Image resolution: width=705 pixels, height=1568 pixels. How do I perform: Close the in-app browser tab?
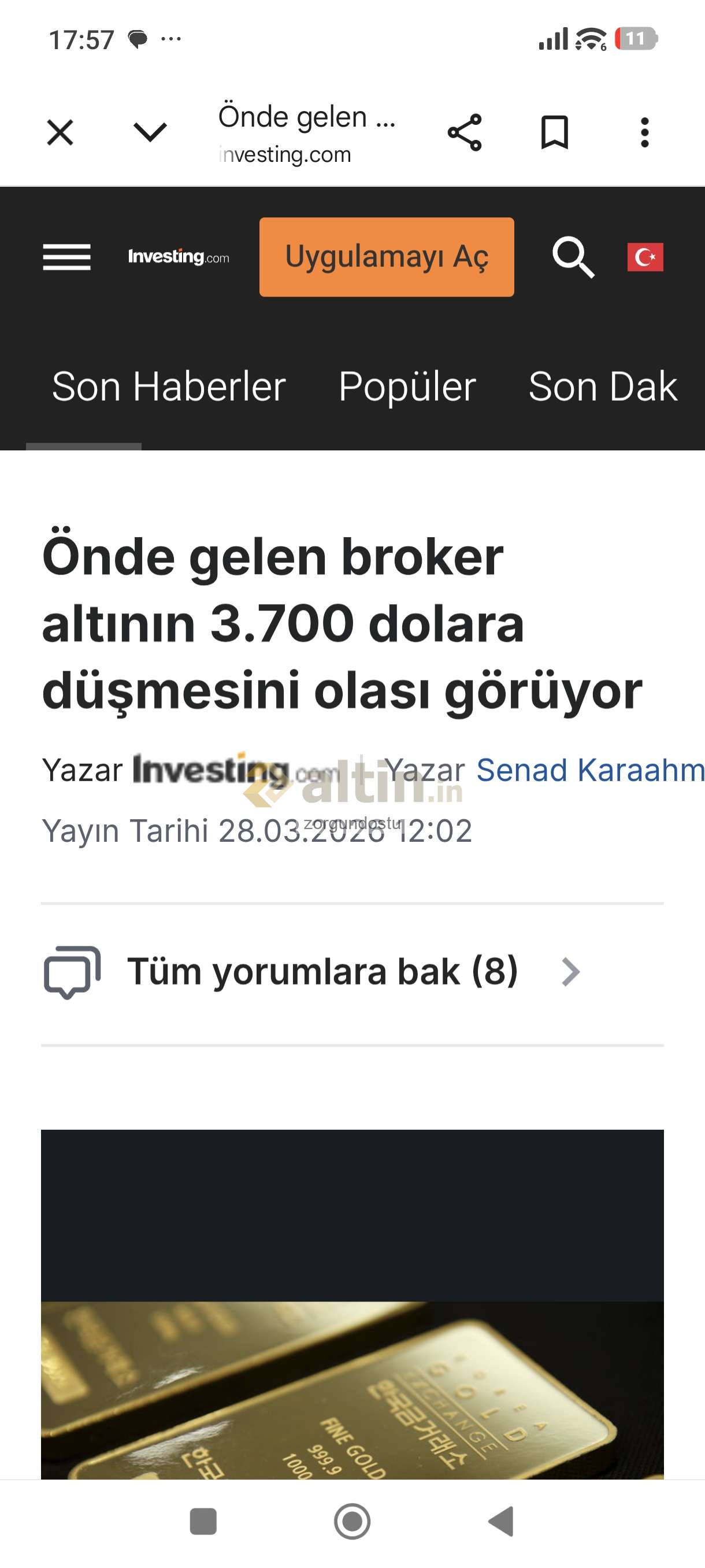[x=60, y=132]
